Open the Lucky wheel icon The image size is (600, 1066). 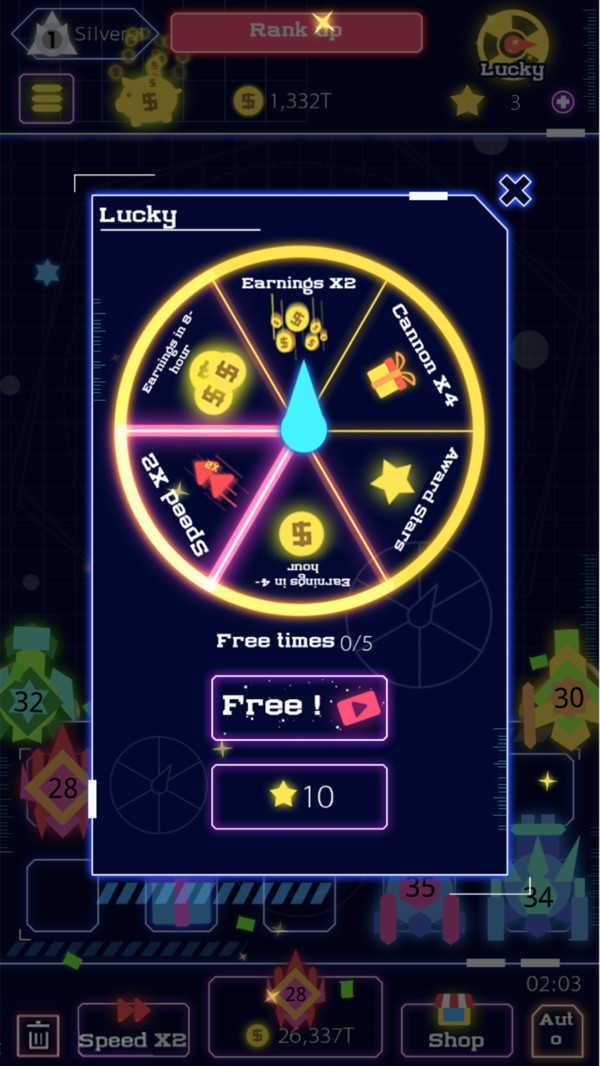click(512, 48)
